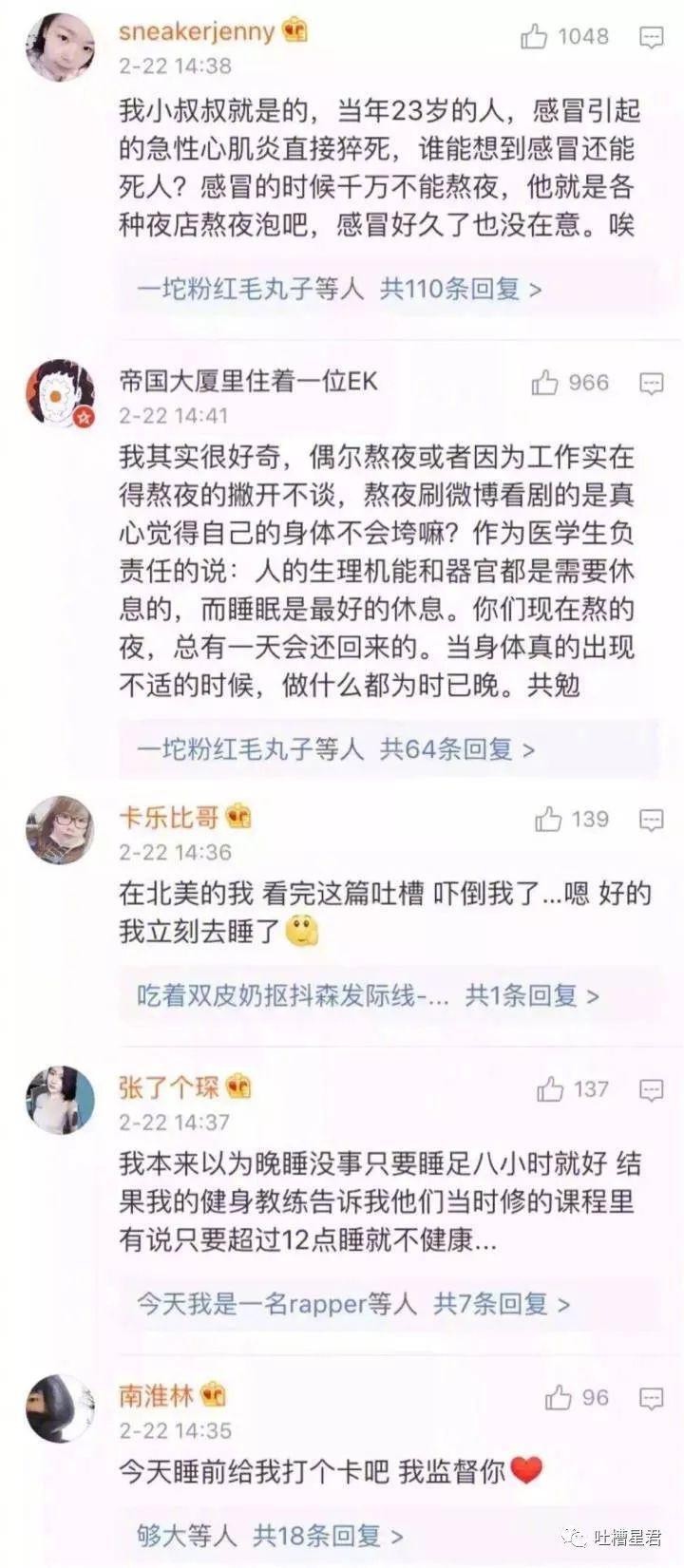
Task: View 南淮林's profile from the username
Action: (156, 1395)
